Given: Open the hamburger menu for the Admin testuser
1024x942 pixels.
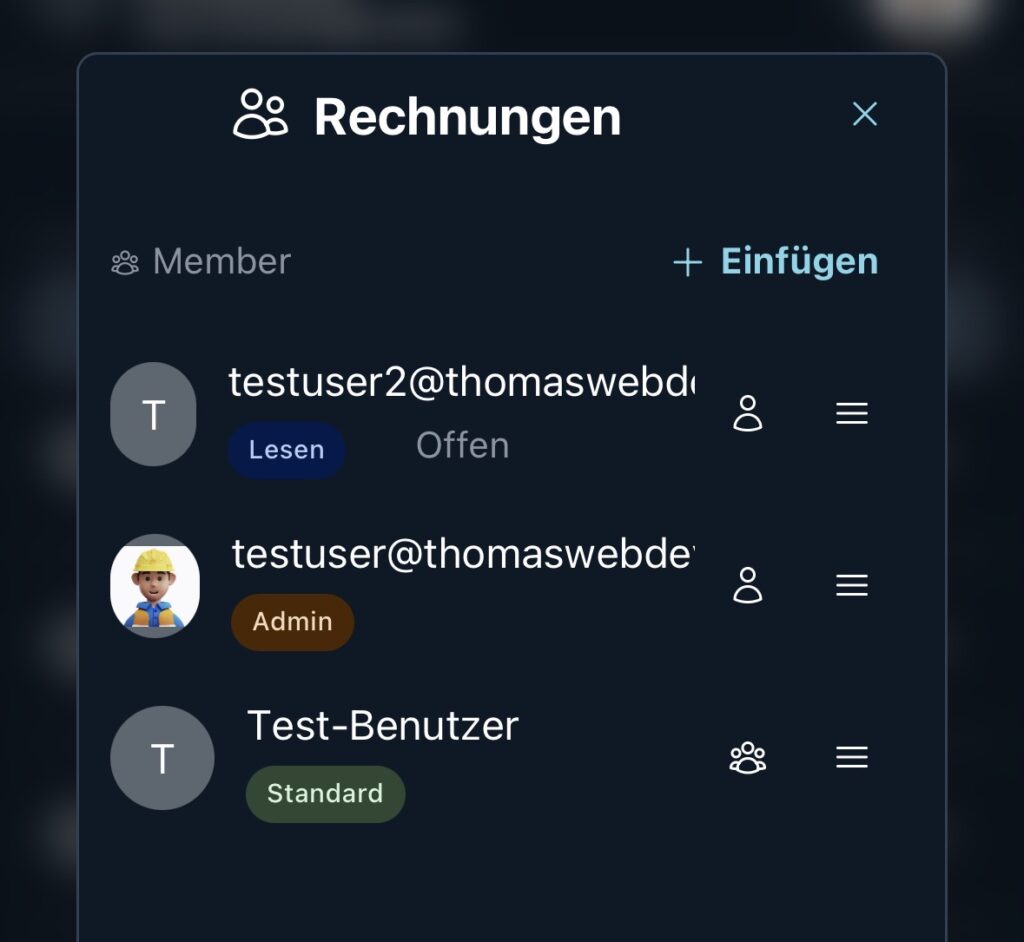Looking at the screenshot, I should (x=851, y=585).
